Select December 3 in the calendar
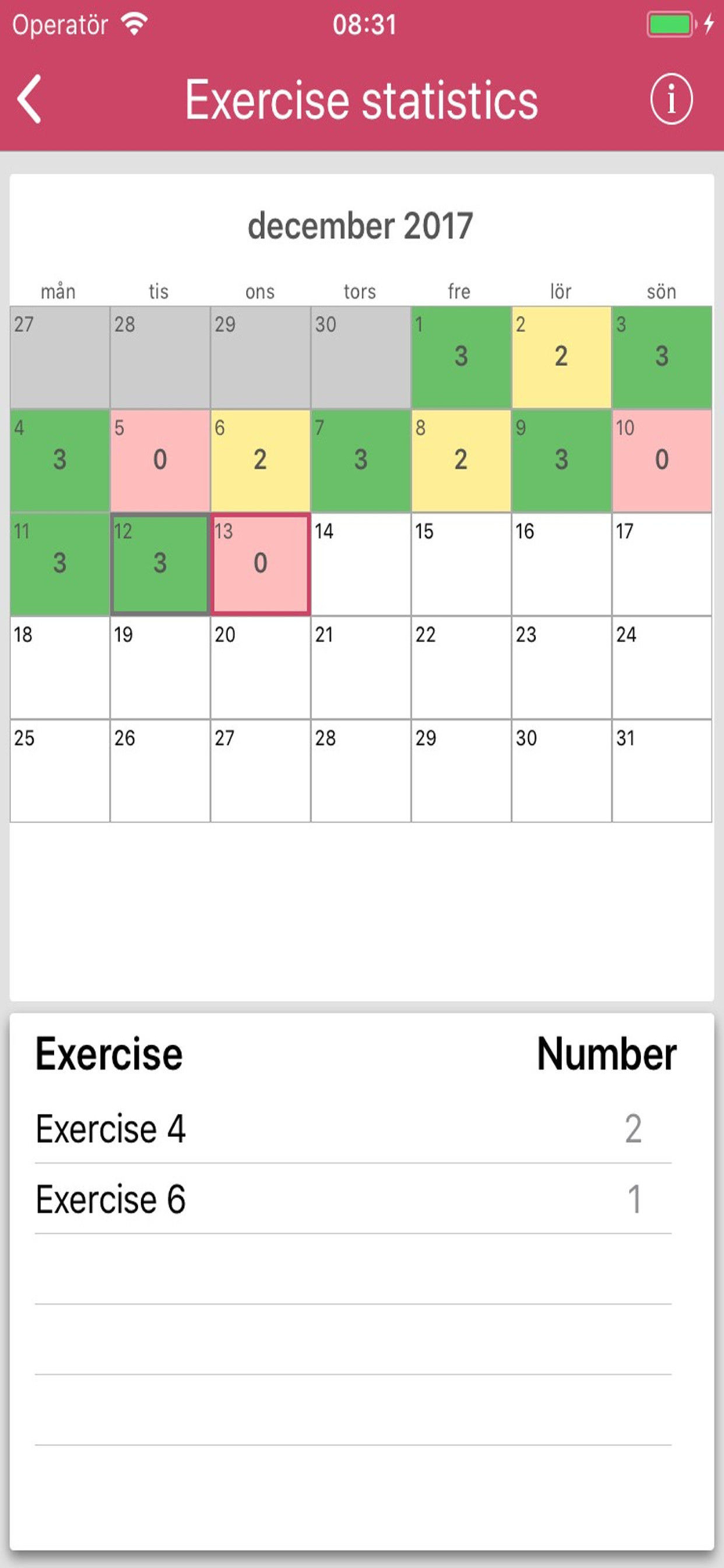Image resolution: width=724 pixels, height=1568 pixels. tap(662, 358)
